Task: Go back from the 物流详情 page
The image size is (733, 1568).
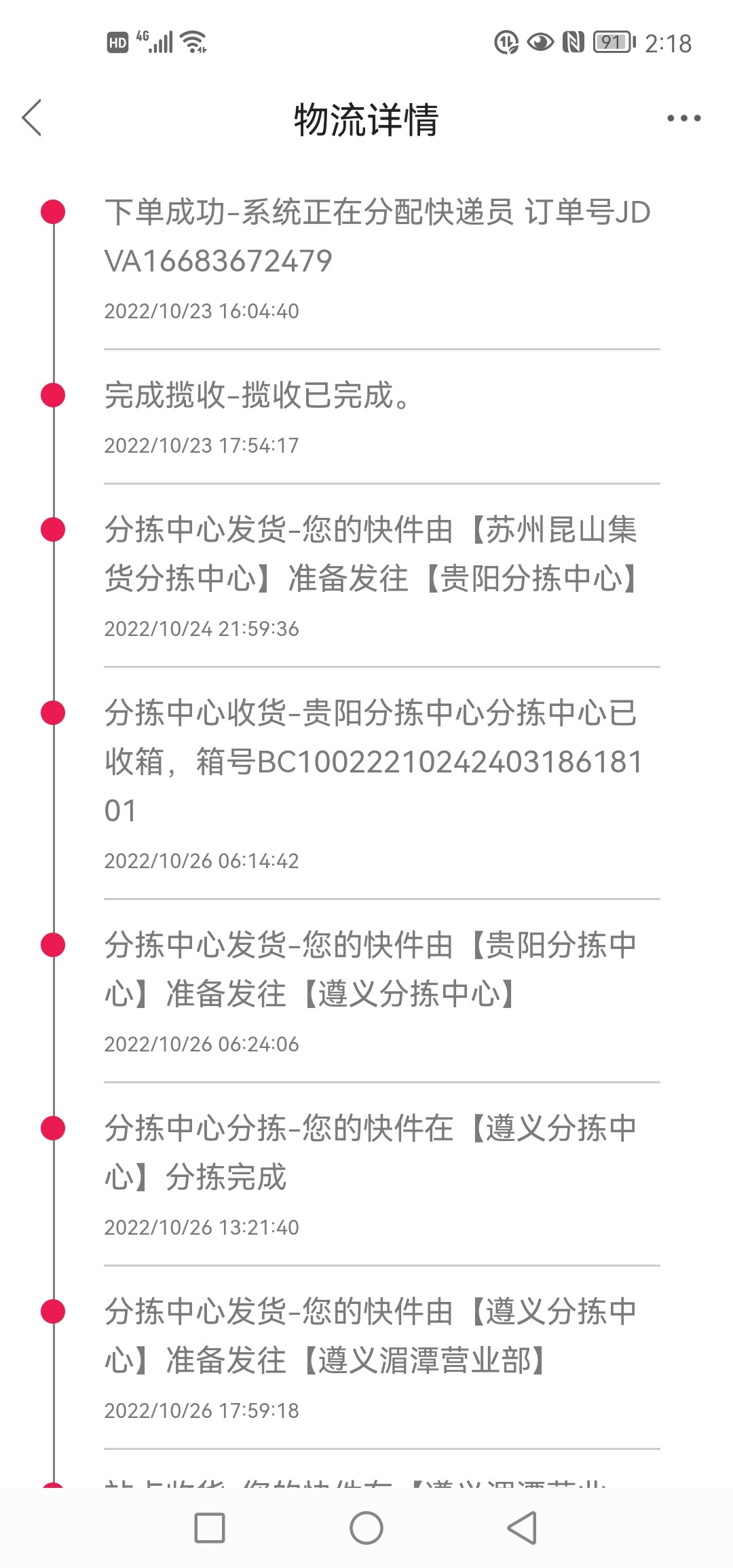Action: [x=32, y=118]
